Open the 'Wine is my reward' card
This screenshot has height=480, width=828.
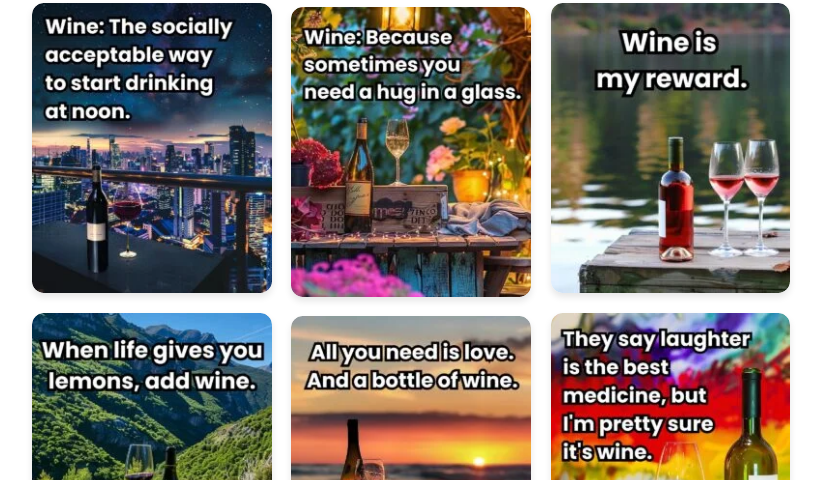point(670,148)
